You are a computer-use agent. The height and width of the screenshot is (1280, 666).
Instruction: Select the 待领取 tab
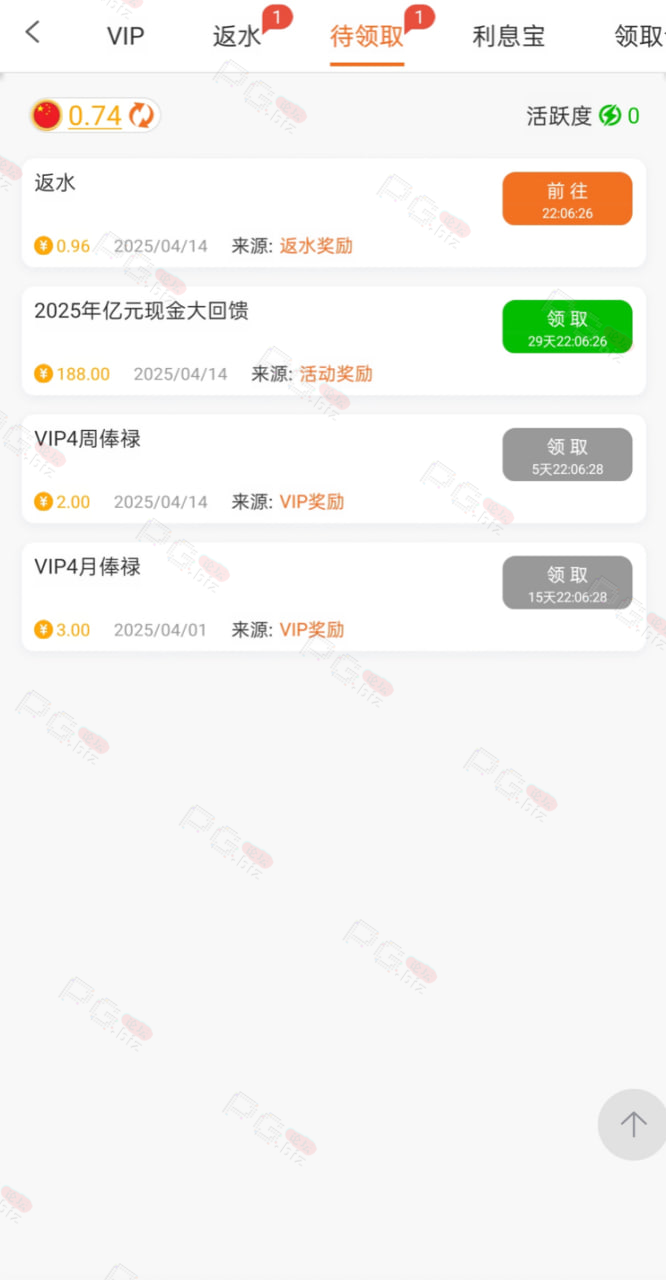point(367,37)
